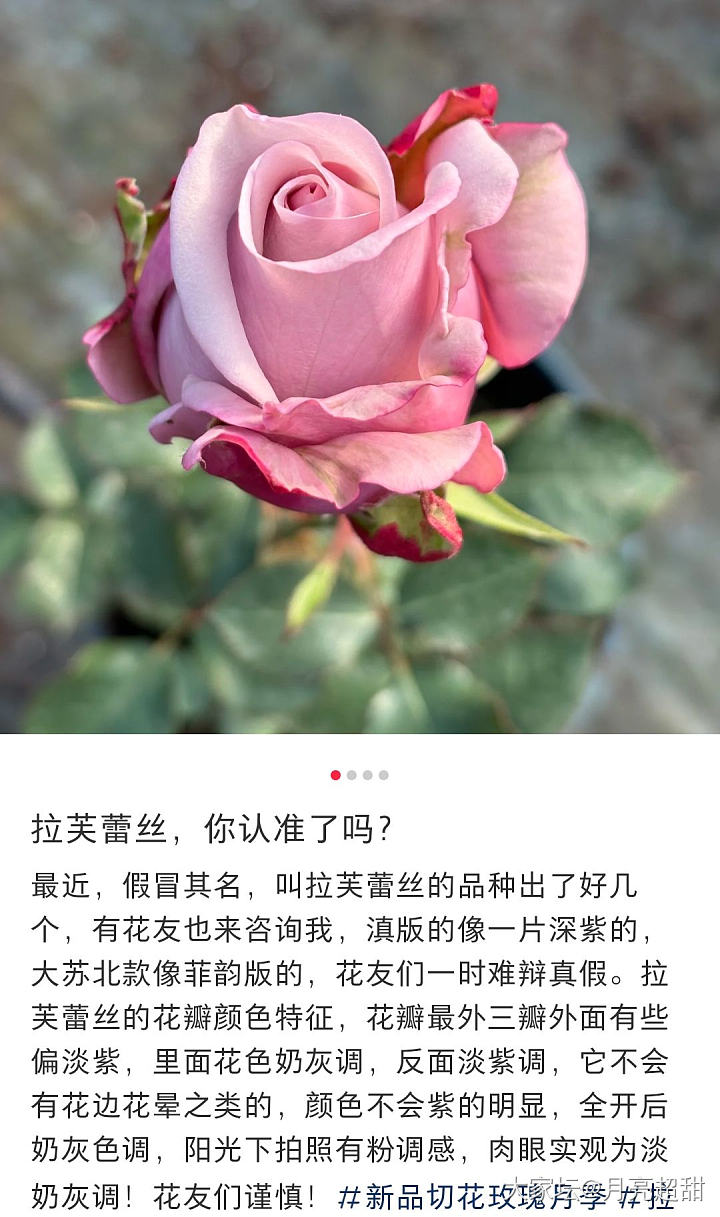Screen dimensions: 720x1217
Task: Open the #新品切花玫瑰月季 hashtag
Action: pyautogui.click(x=472, y=1195)
